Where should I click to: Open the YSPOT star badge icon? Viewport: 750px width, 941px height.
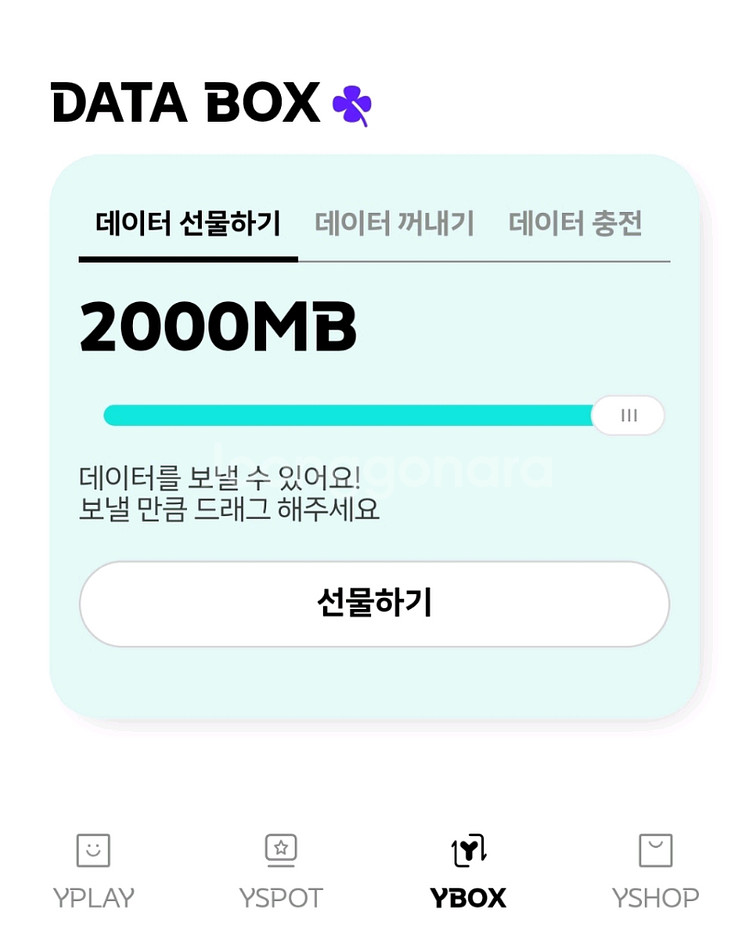tap(281, 851)
